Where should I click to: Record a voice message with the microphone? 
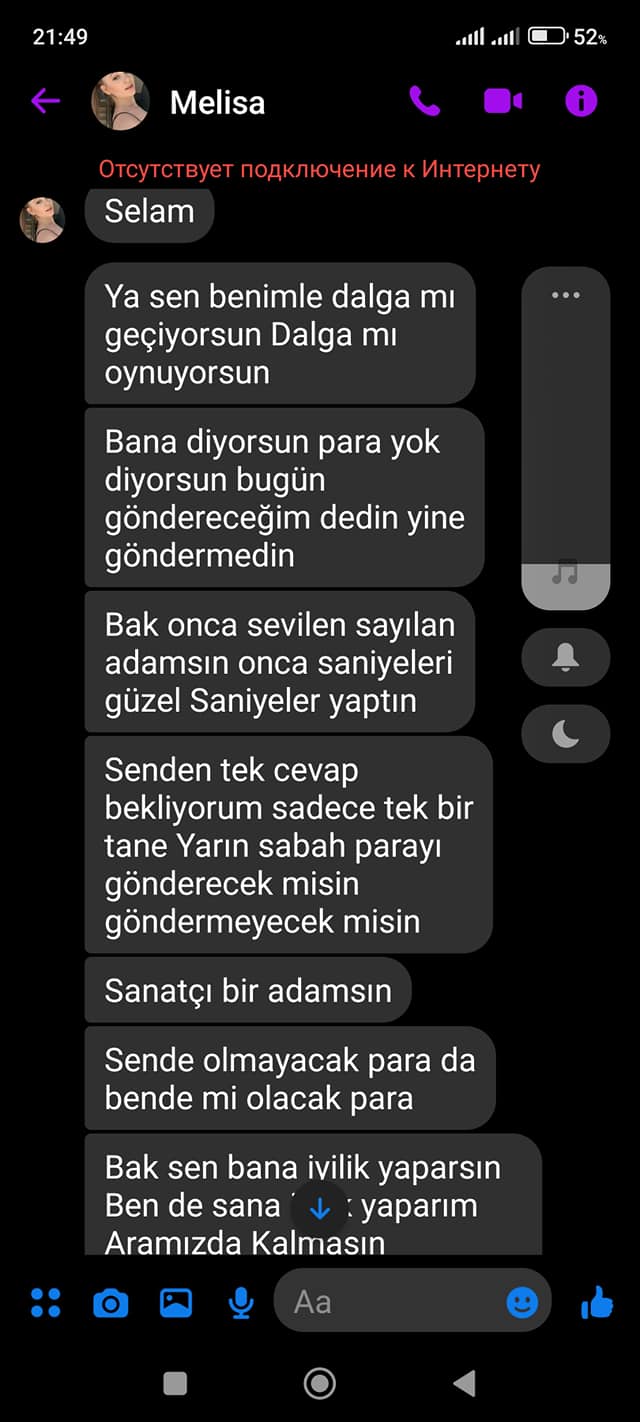[241, 1302]
